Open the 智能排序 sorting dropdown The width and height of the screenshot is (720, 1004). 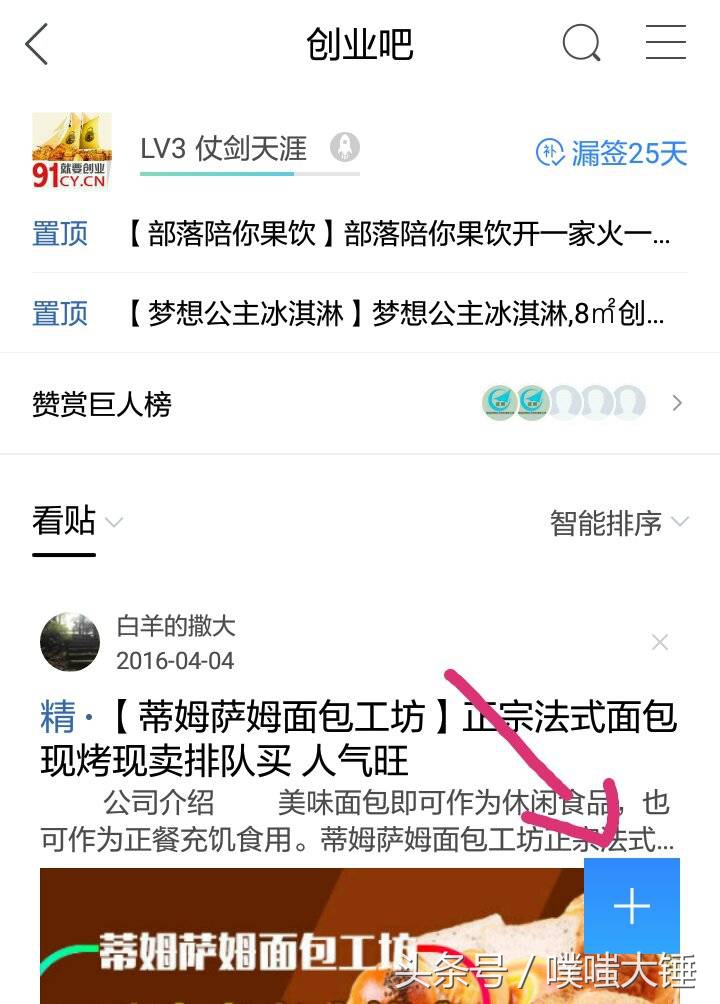click(x=613, y=521)
